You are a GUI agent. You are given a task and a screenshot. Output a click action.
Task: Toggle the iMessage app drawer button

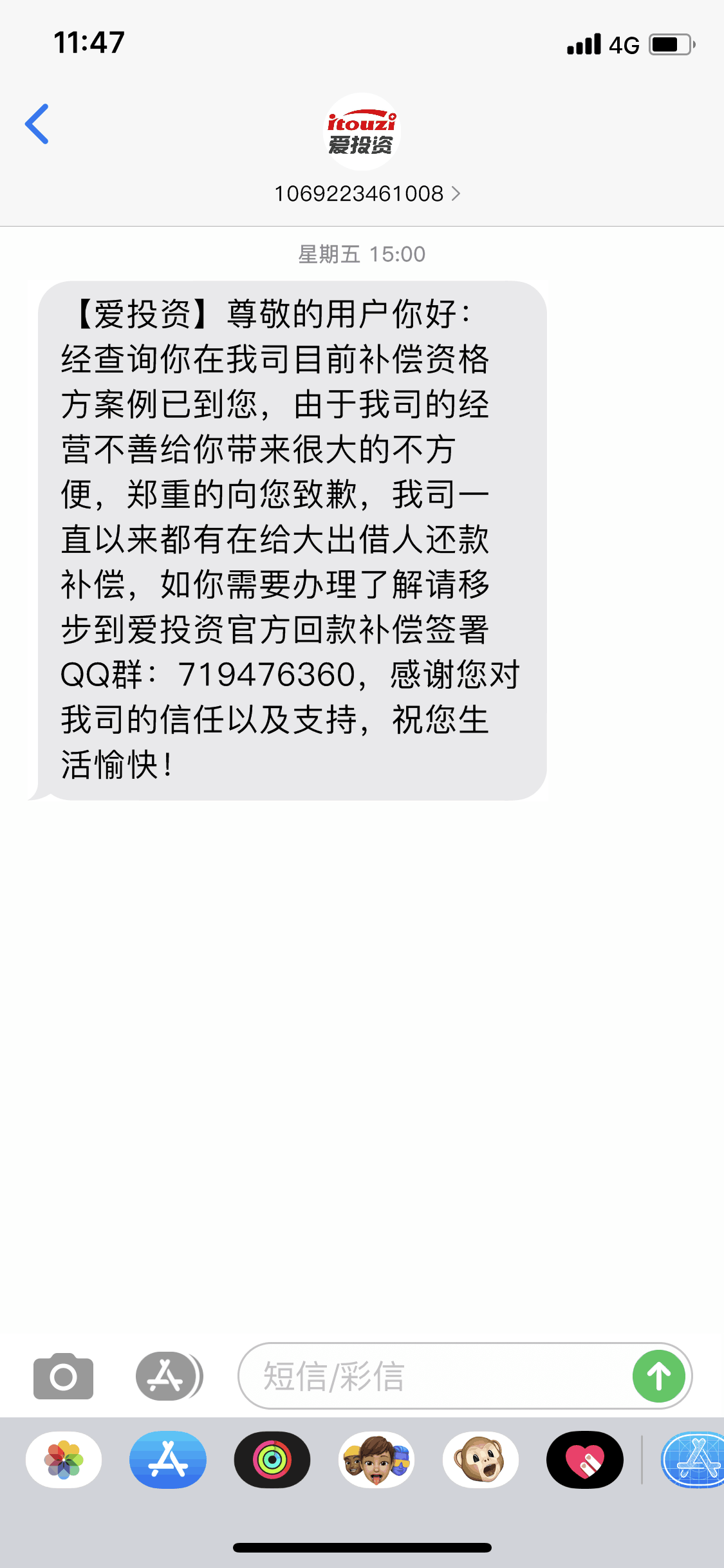[x=167, y=1376]
